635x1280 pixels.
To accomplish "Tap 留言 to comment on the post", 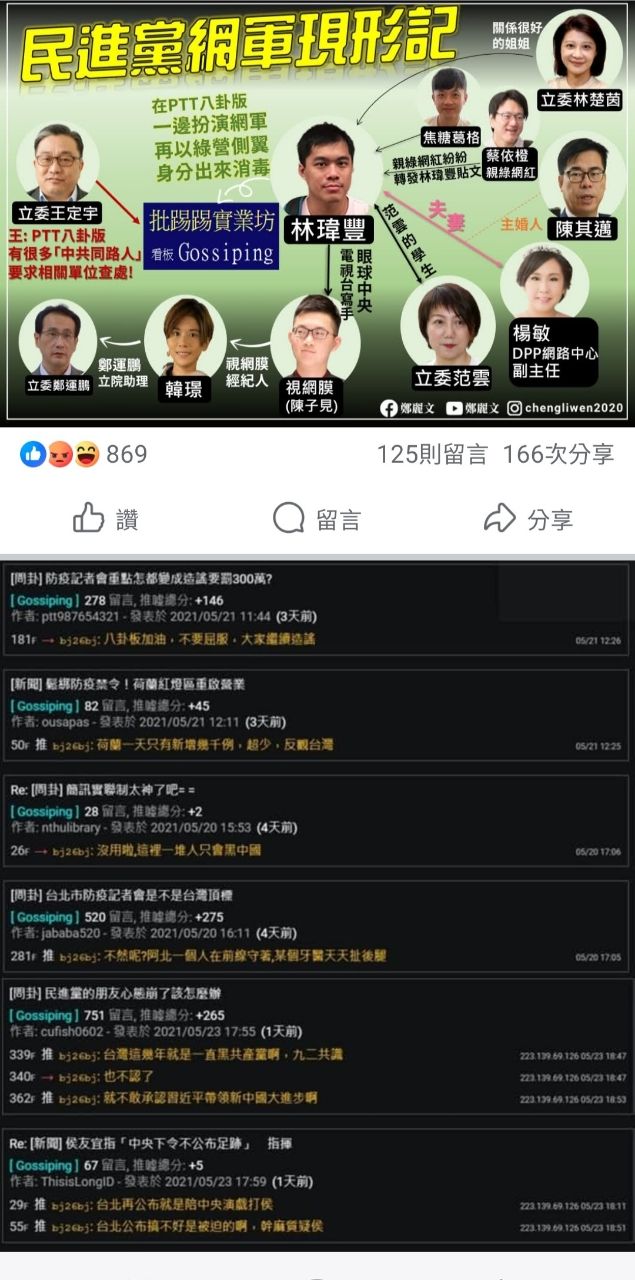I will (x=317, y=519).
